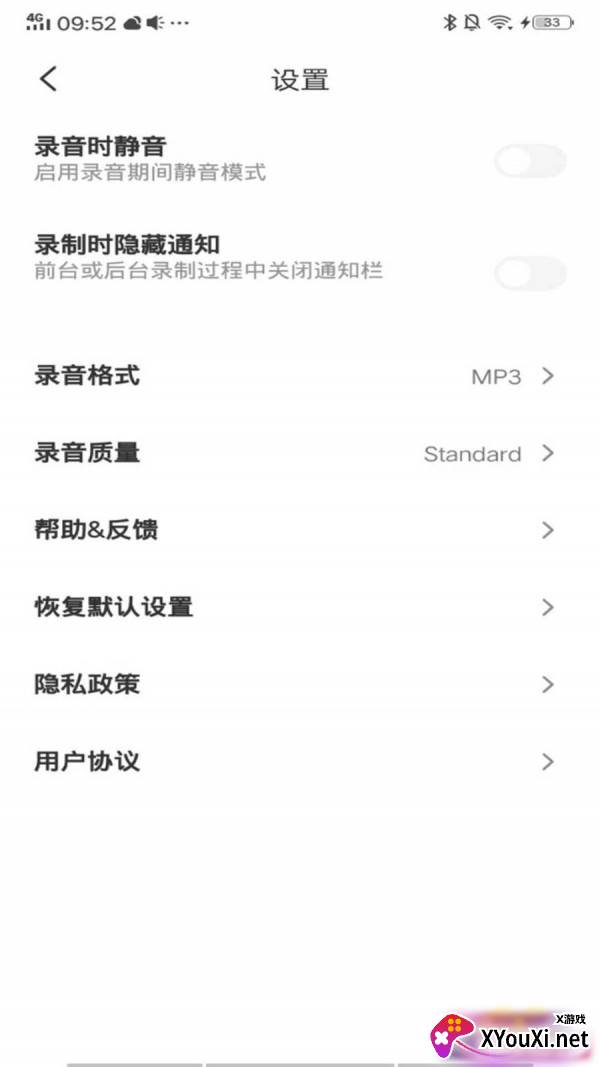Go back from the 设置 screen
This screenshot has width=600, height=1067.
[x=48, y=79]
